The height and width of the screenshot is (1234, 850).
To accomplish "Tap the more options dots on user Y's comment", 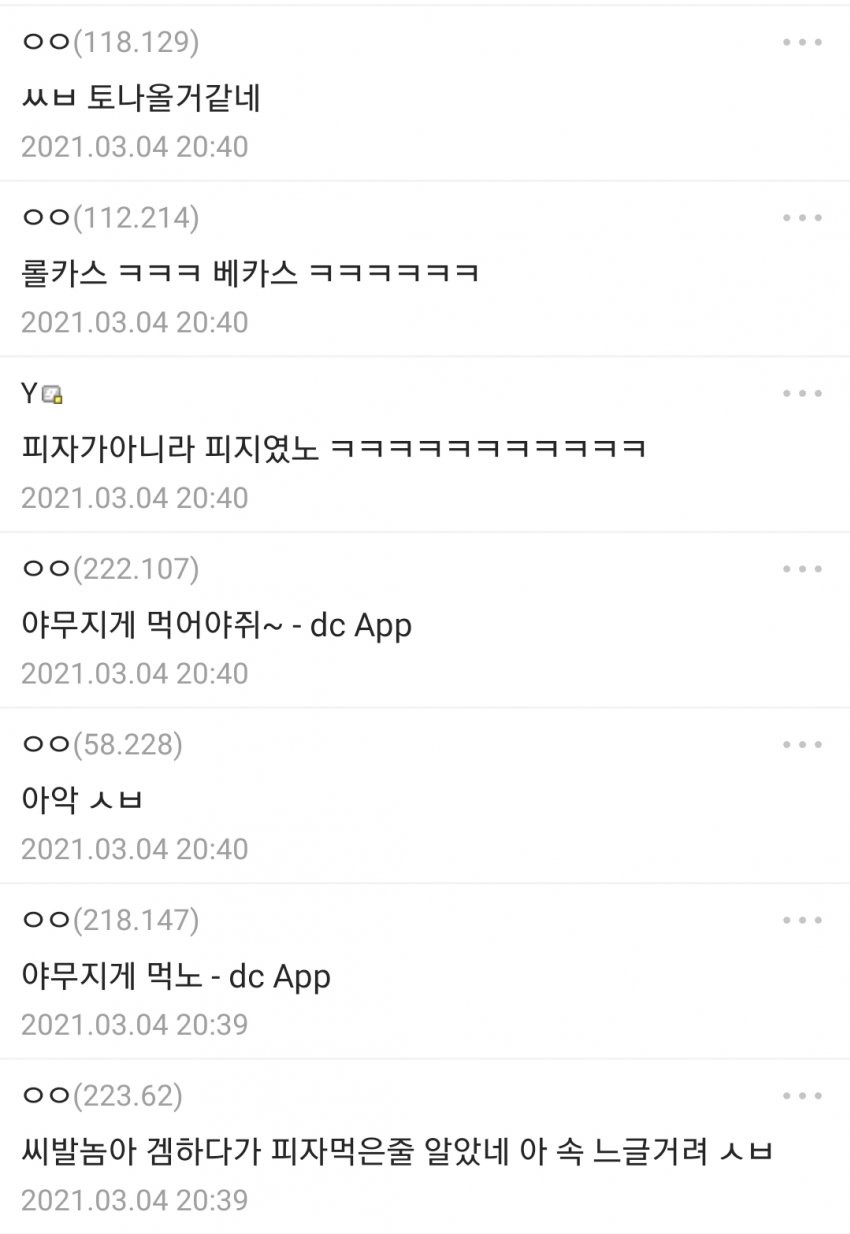I will click(x=802, y=394).
